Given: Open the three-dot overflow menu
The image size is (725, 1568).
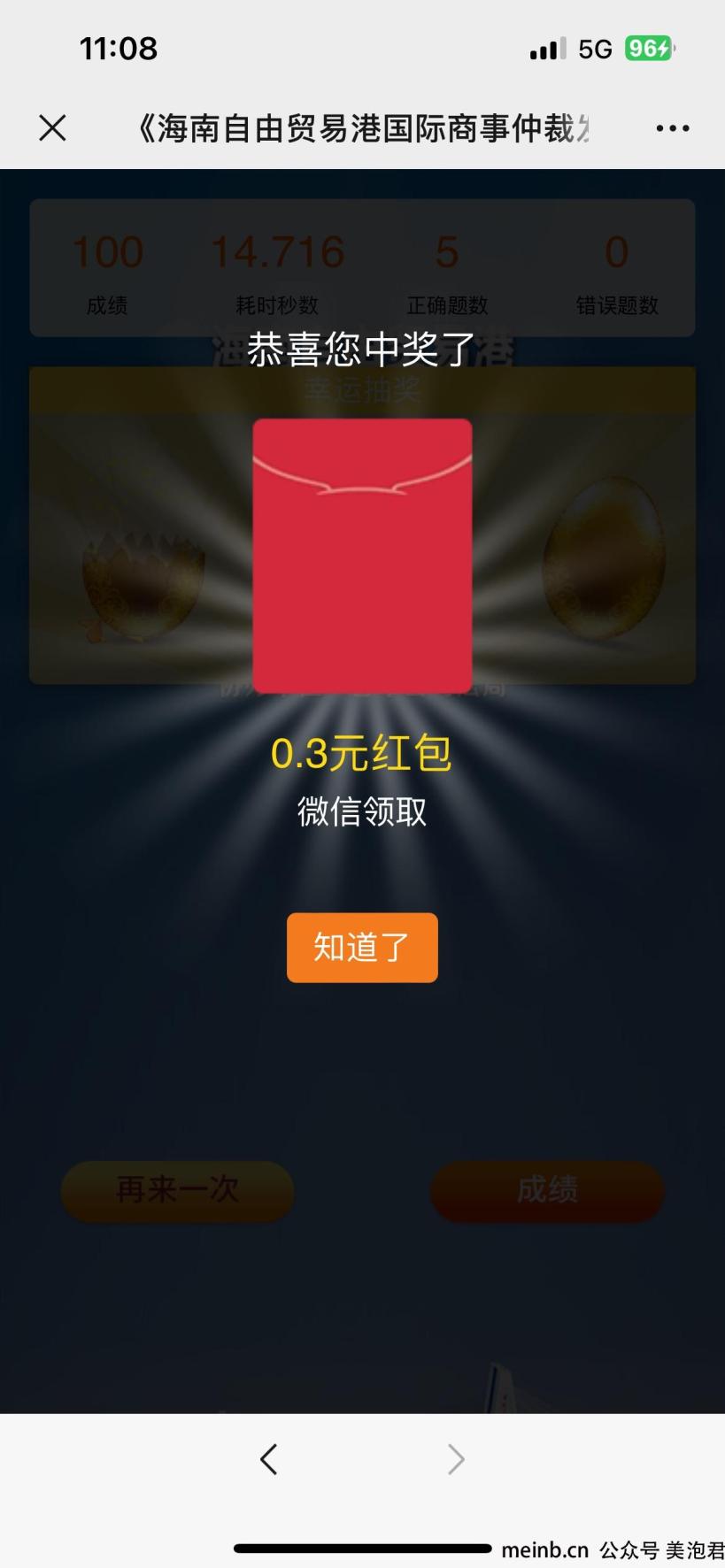Looking at the screenshot, I should point(672,128).
